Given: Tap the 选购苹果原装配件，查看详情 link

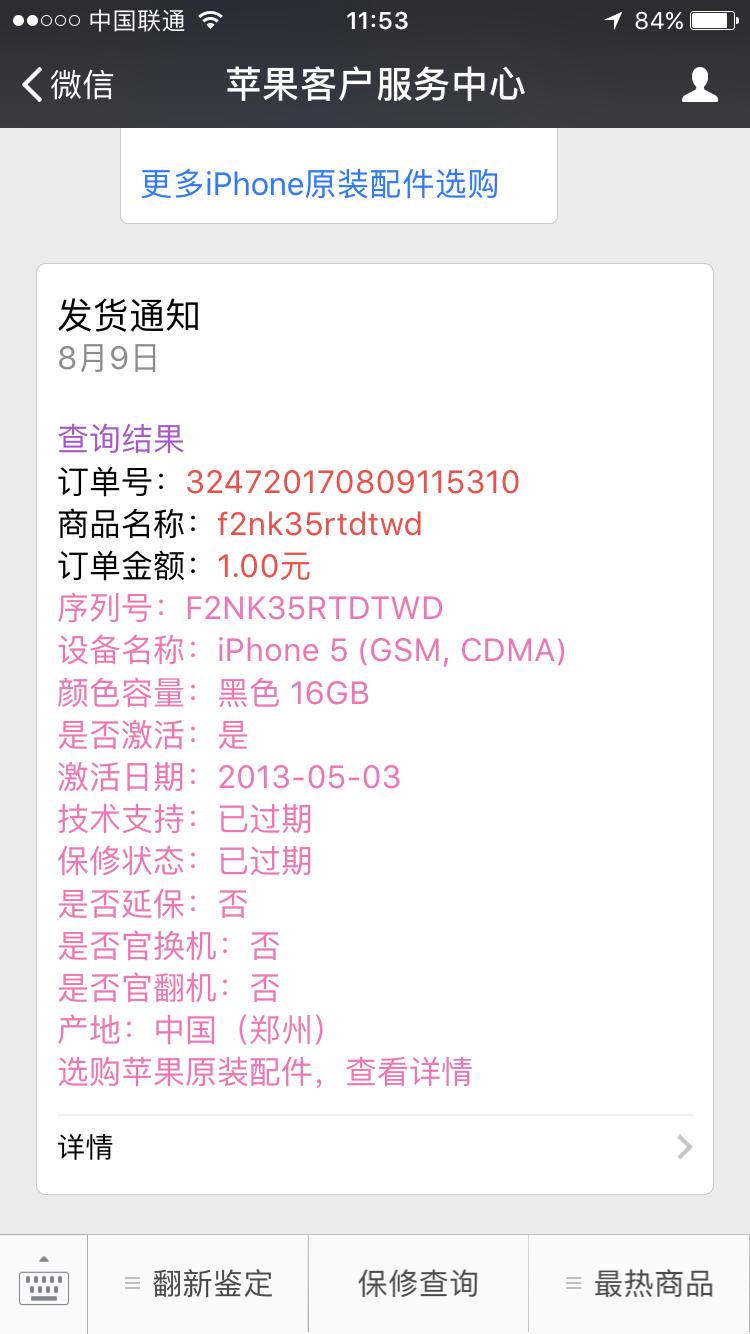Looking at the screenshot, I should pos(265,1072).
